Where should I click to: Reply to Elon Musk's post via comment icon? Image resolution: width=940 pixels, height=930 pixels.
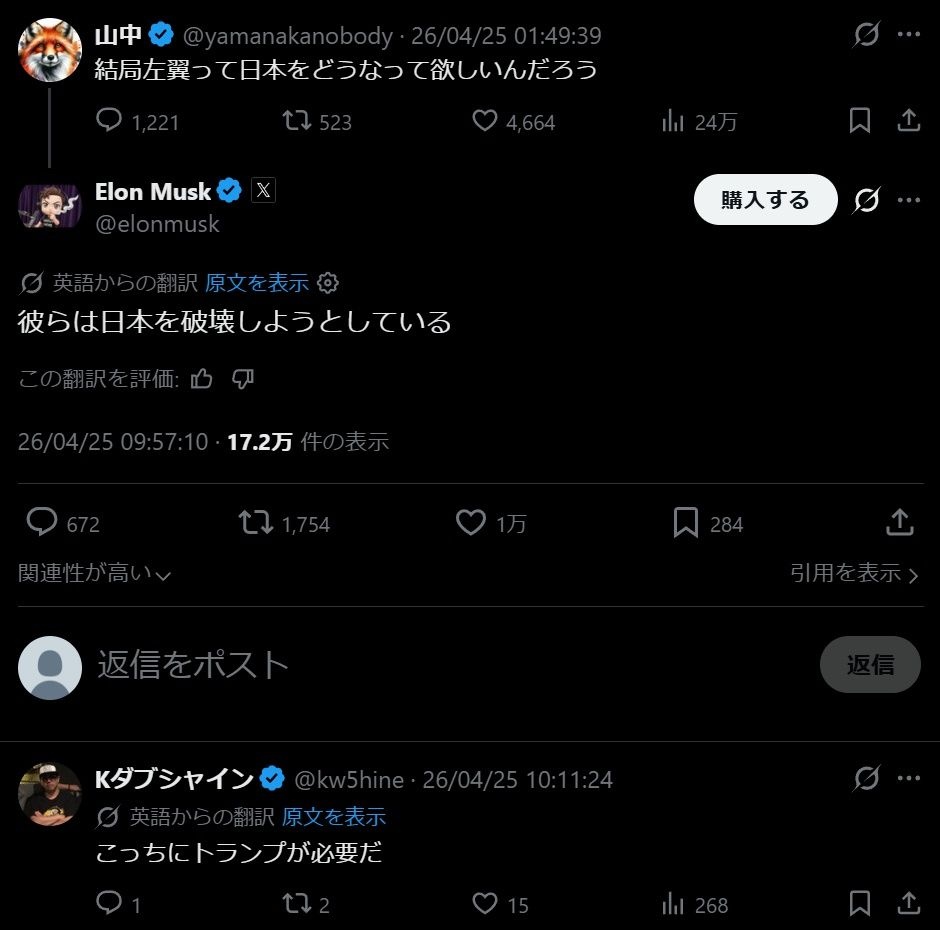(42, 522)
